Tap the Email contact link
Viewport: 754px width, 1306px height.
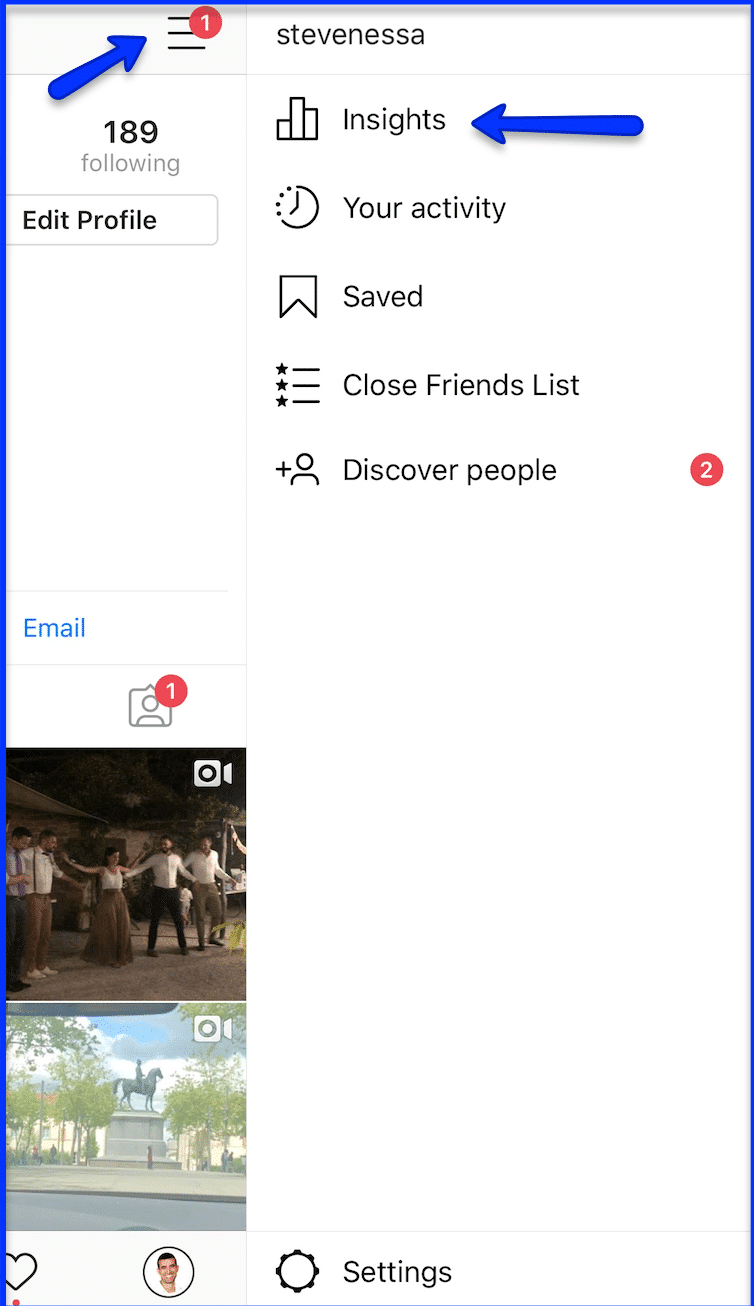point(54,628)
